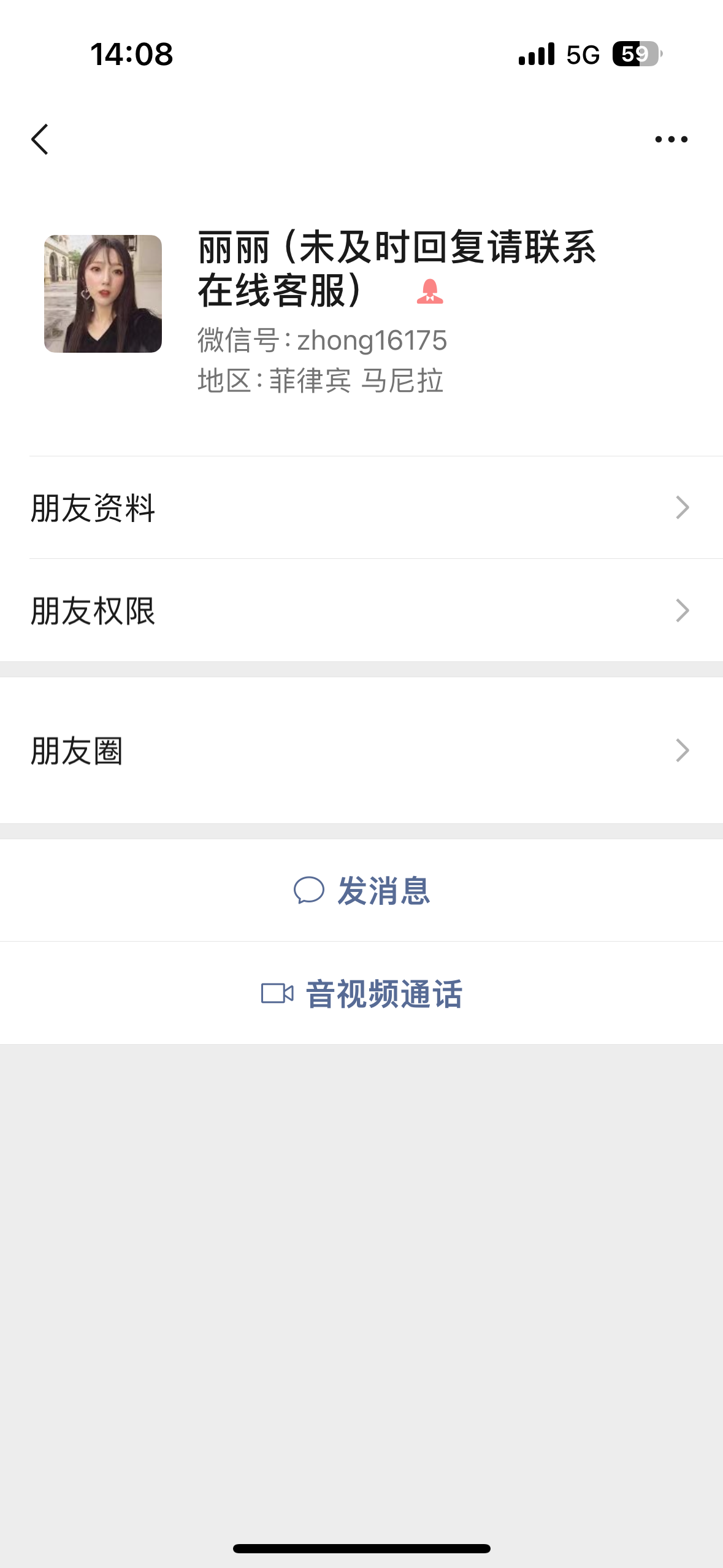Start a call with 音视频通话
The image size is (723, 1568).
pos(362,993)
